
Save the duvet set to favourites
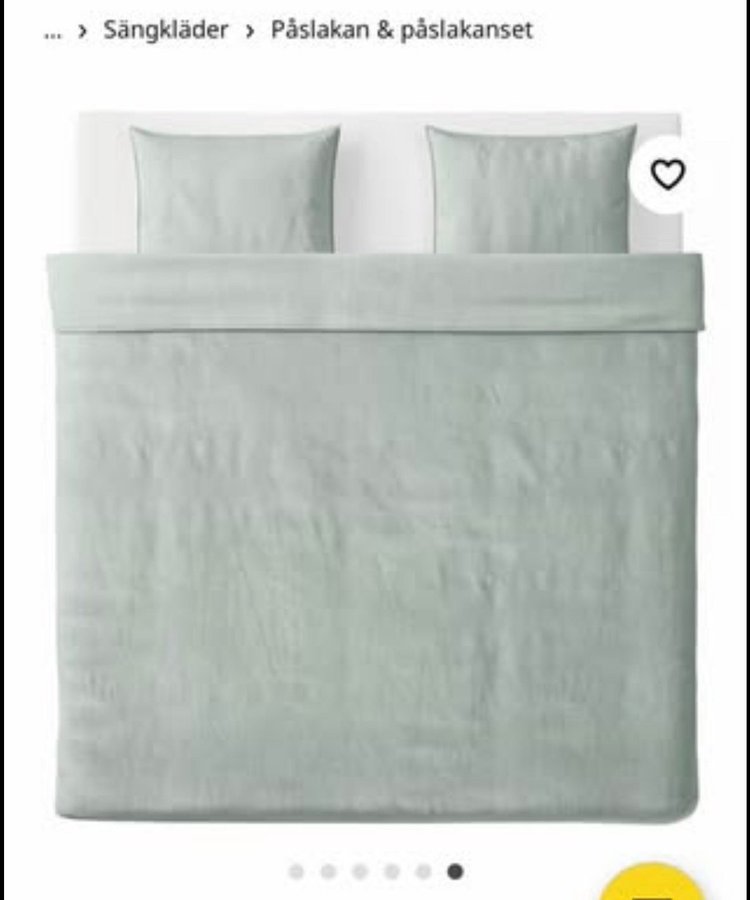668,174
